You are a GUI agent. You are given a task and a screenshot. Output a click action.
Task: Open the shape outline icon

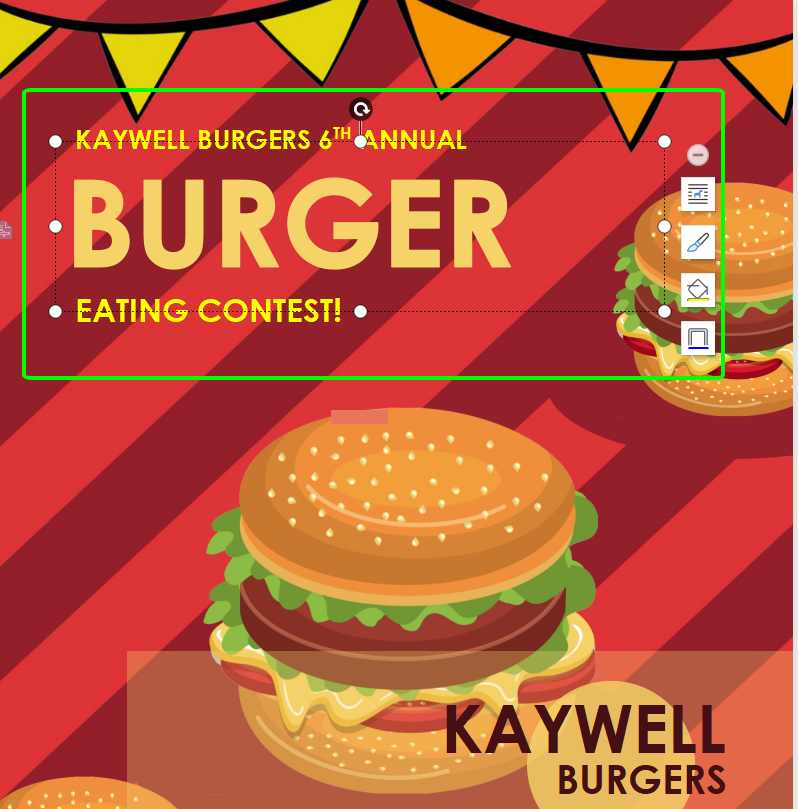click(698, 338)
